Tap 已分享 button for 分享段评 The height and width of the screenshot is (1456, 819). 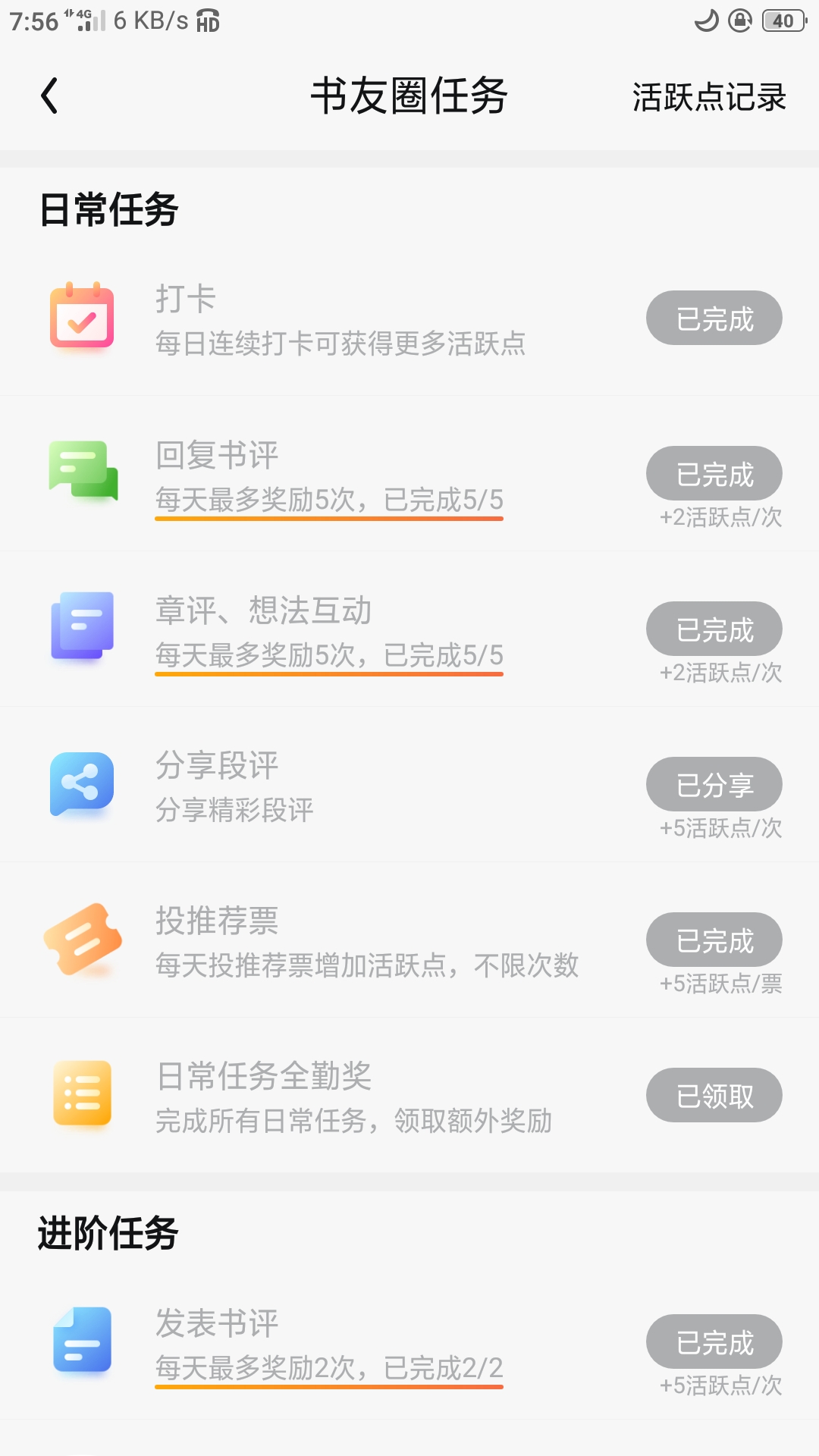[x=714, y=784]
